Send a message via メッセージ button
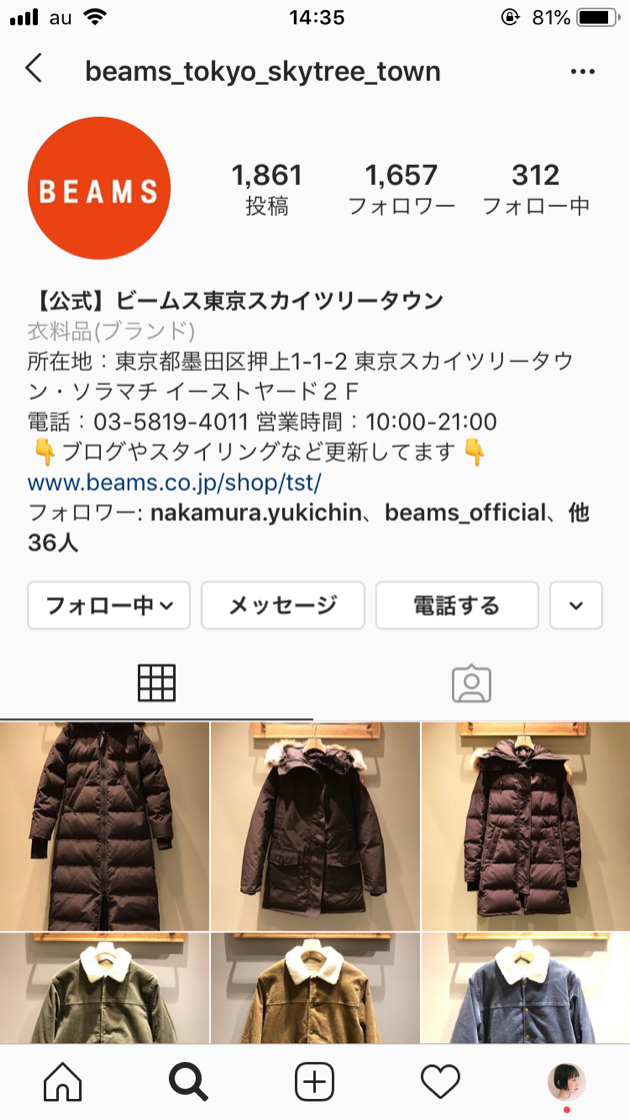Screen dimensions: 630x1120 tap(283, 605)
